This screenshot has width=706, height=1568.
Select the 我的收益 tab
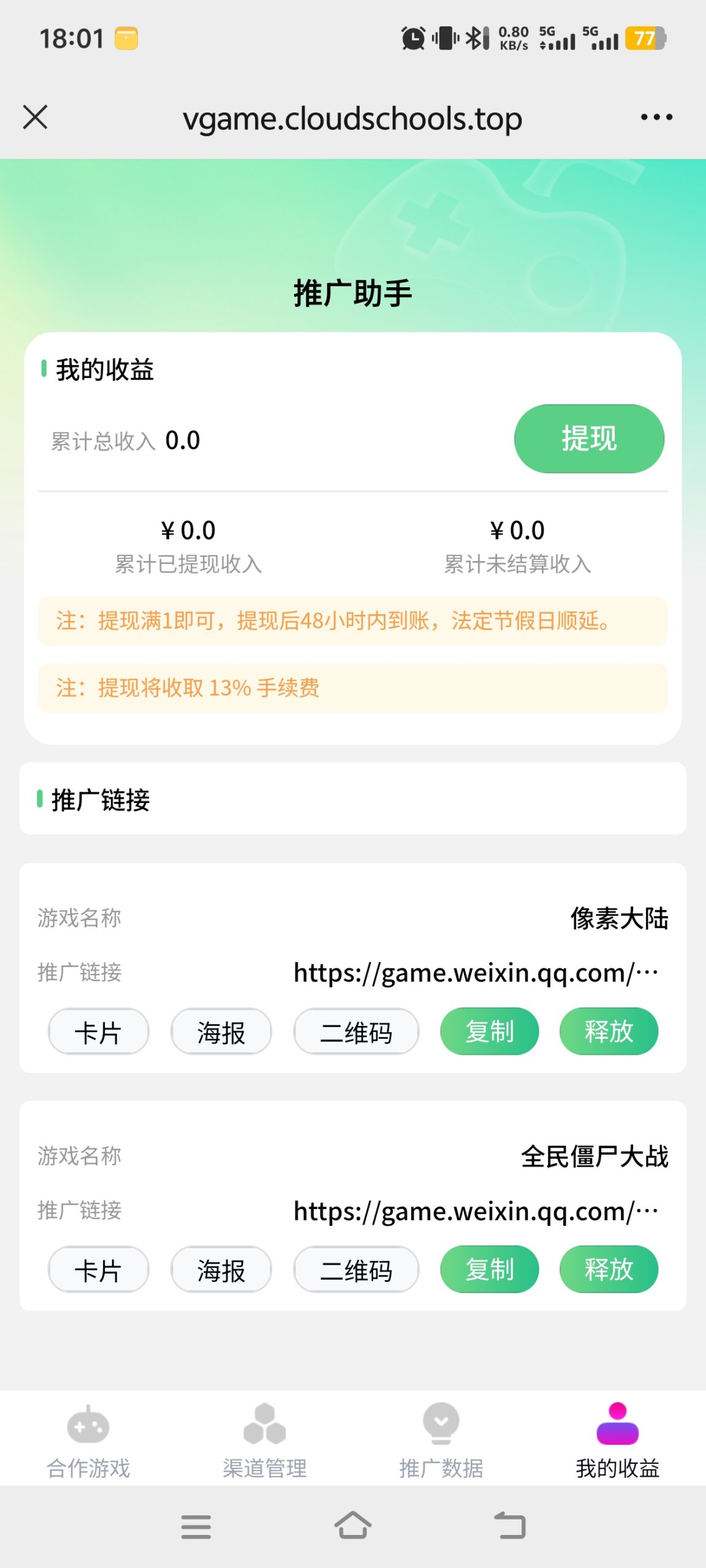click(618, 1441)
